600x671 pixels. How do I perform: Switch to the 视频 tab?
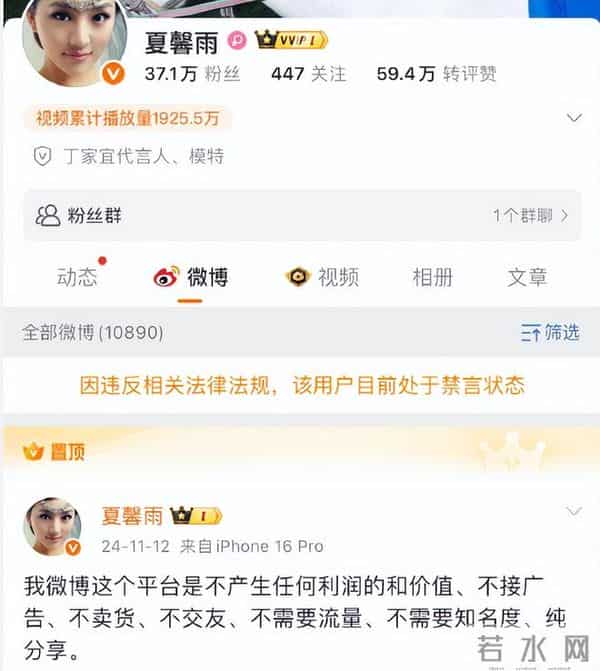322,277
